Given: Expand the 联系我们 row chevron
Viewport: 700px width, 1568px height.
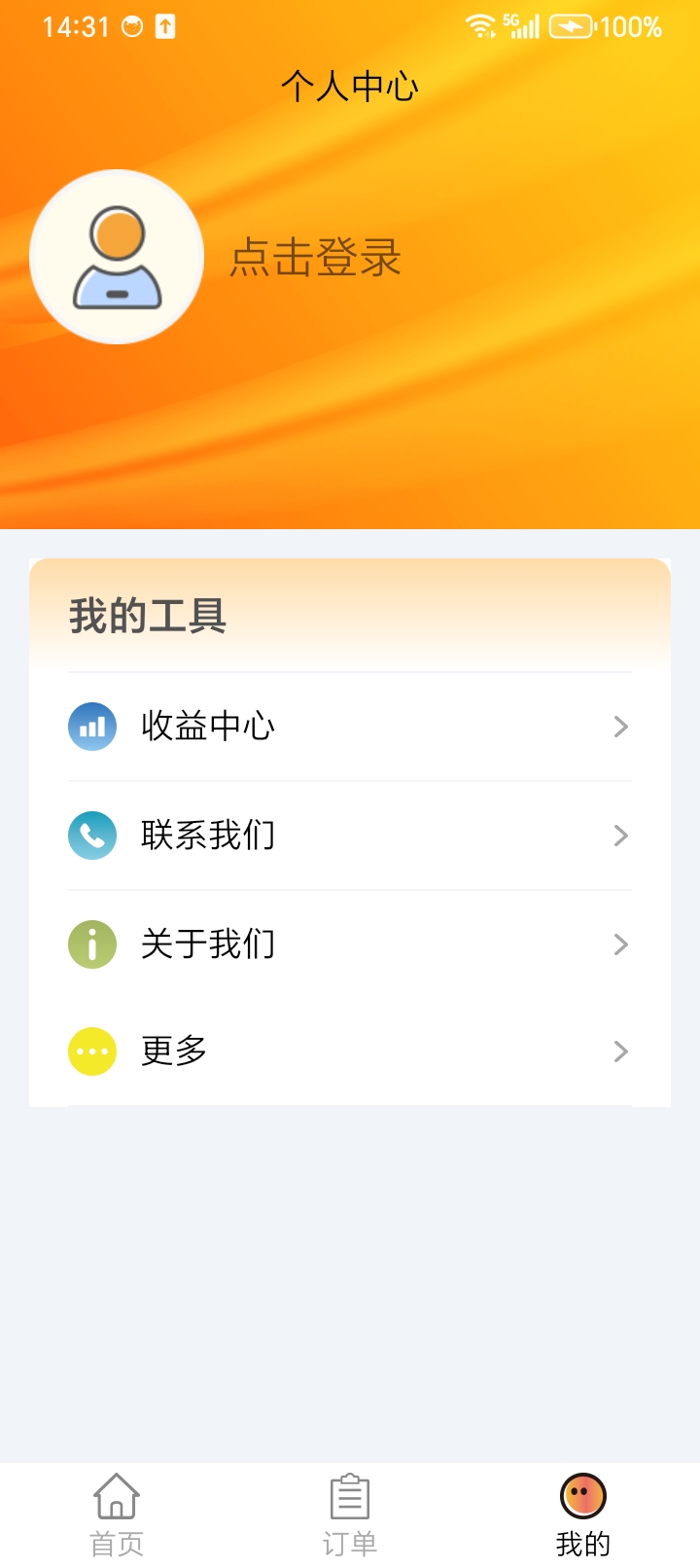Looking at the screenshot, I should tap(620, 836).
